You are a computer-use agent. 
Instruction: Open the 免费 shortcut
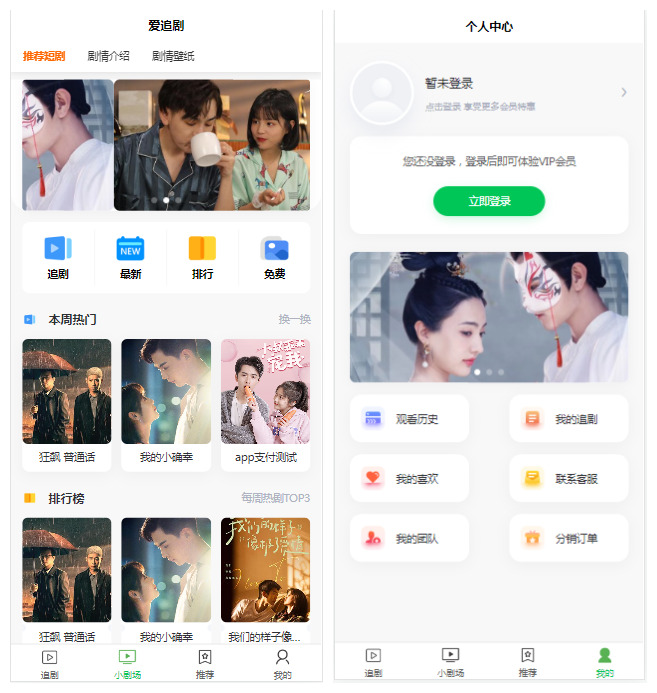(274, 258)
